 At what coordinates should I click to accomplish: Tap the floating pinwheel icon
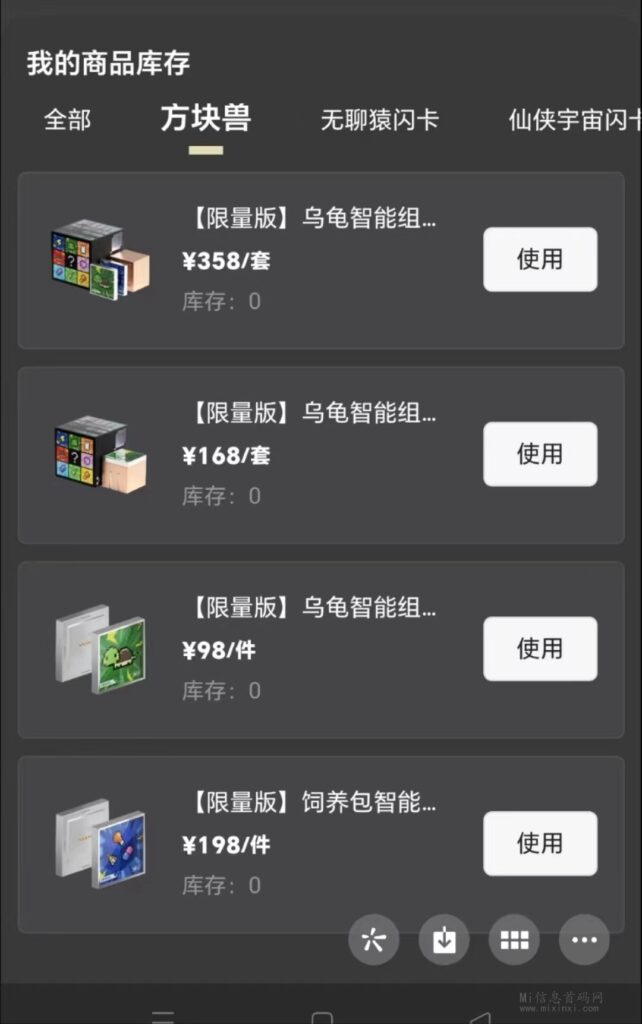coord(373,940)
